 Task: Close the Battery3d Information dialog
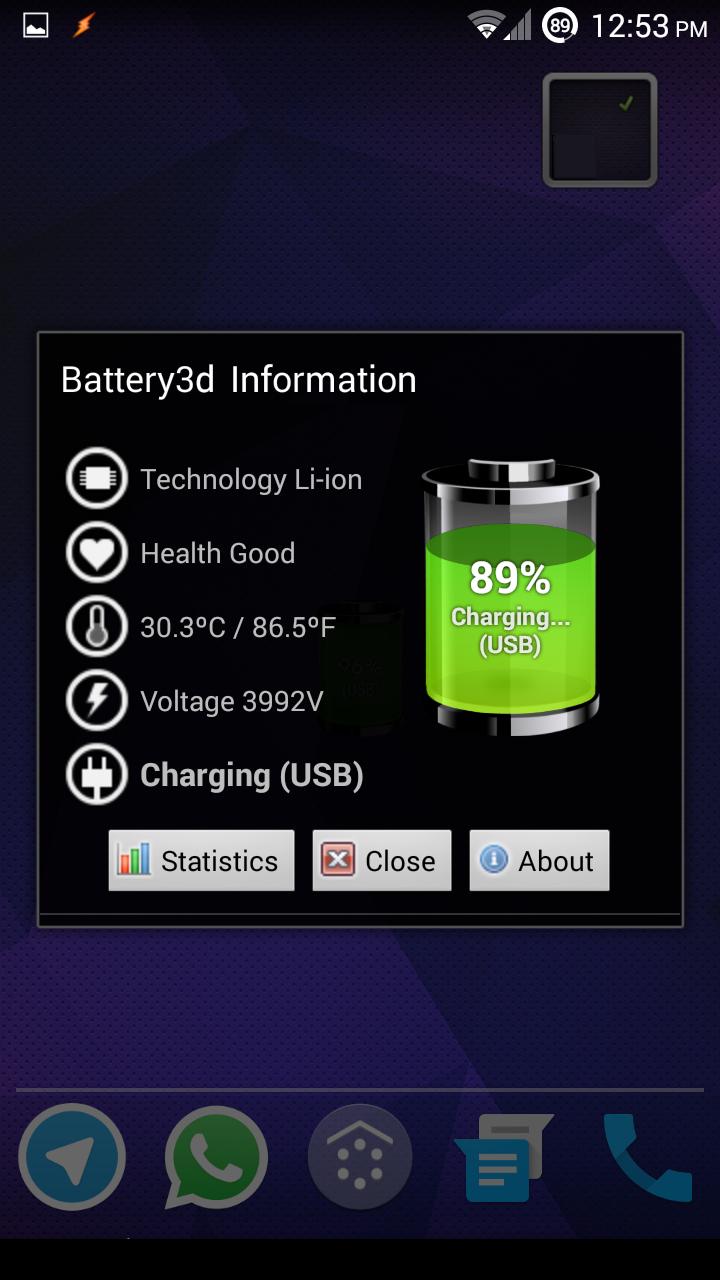click(381, 860)
